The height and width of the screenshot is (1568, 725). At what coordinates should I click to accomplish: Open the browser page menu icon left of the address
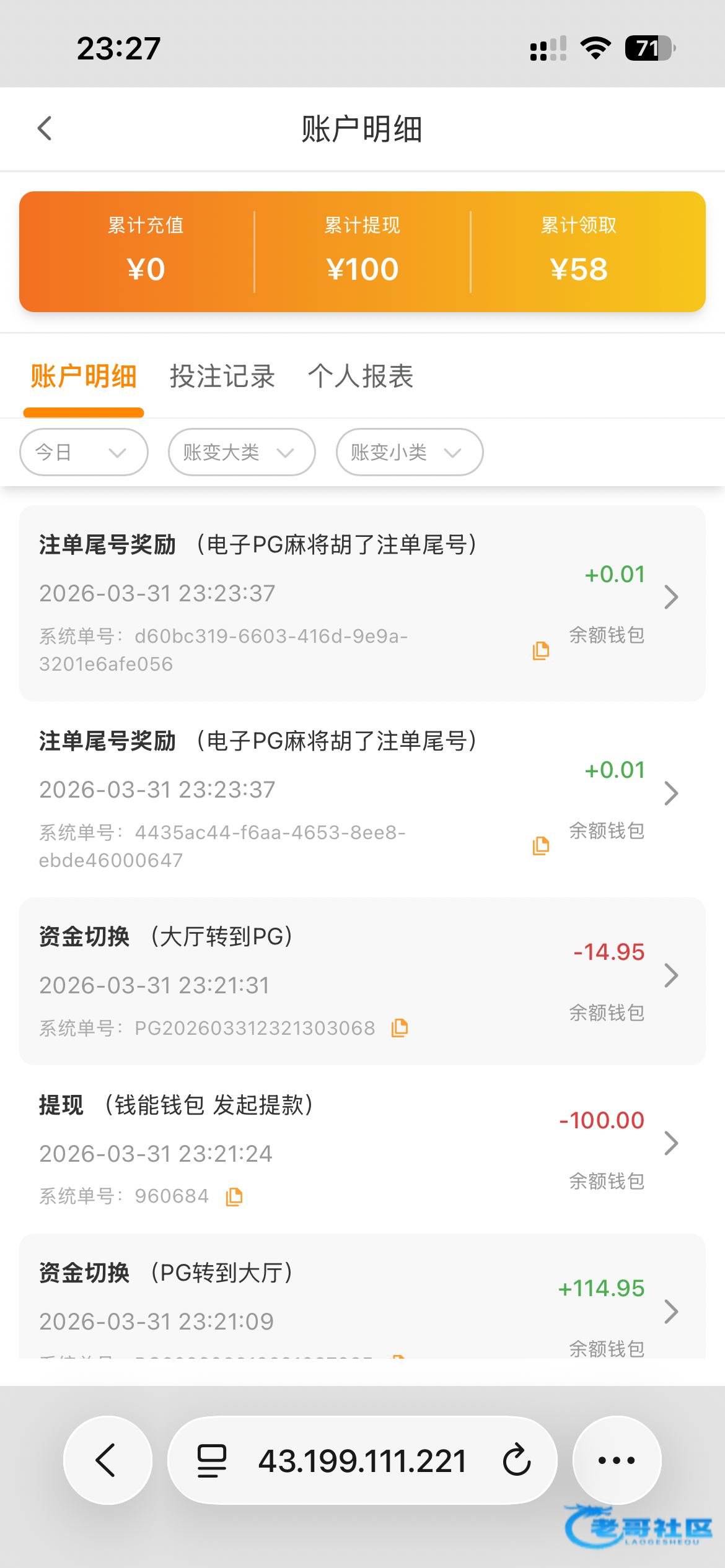tap(211, 1460)
